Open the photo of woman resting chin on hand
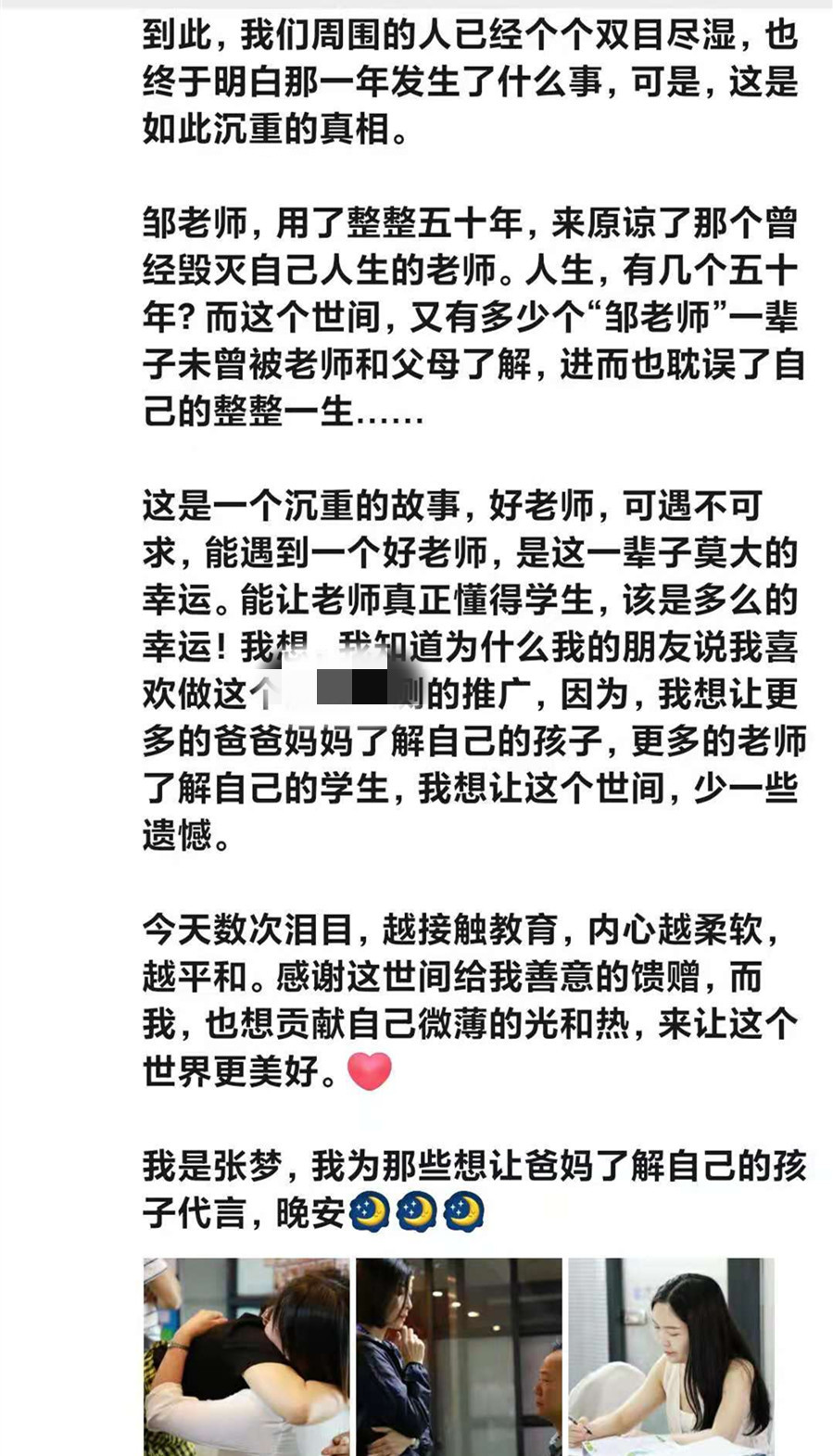The width and height of the screenshot is (833, 1456). [459, 1356]
